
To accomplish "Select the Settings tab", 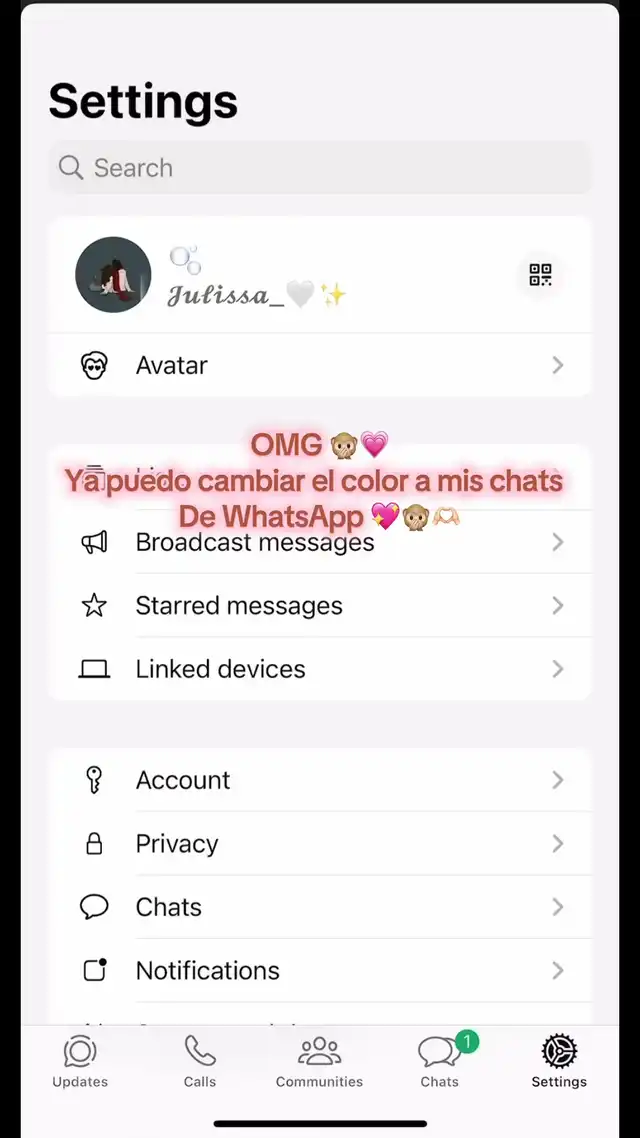I will (x=559, y=1061).
